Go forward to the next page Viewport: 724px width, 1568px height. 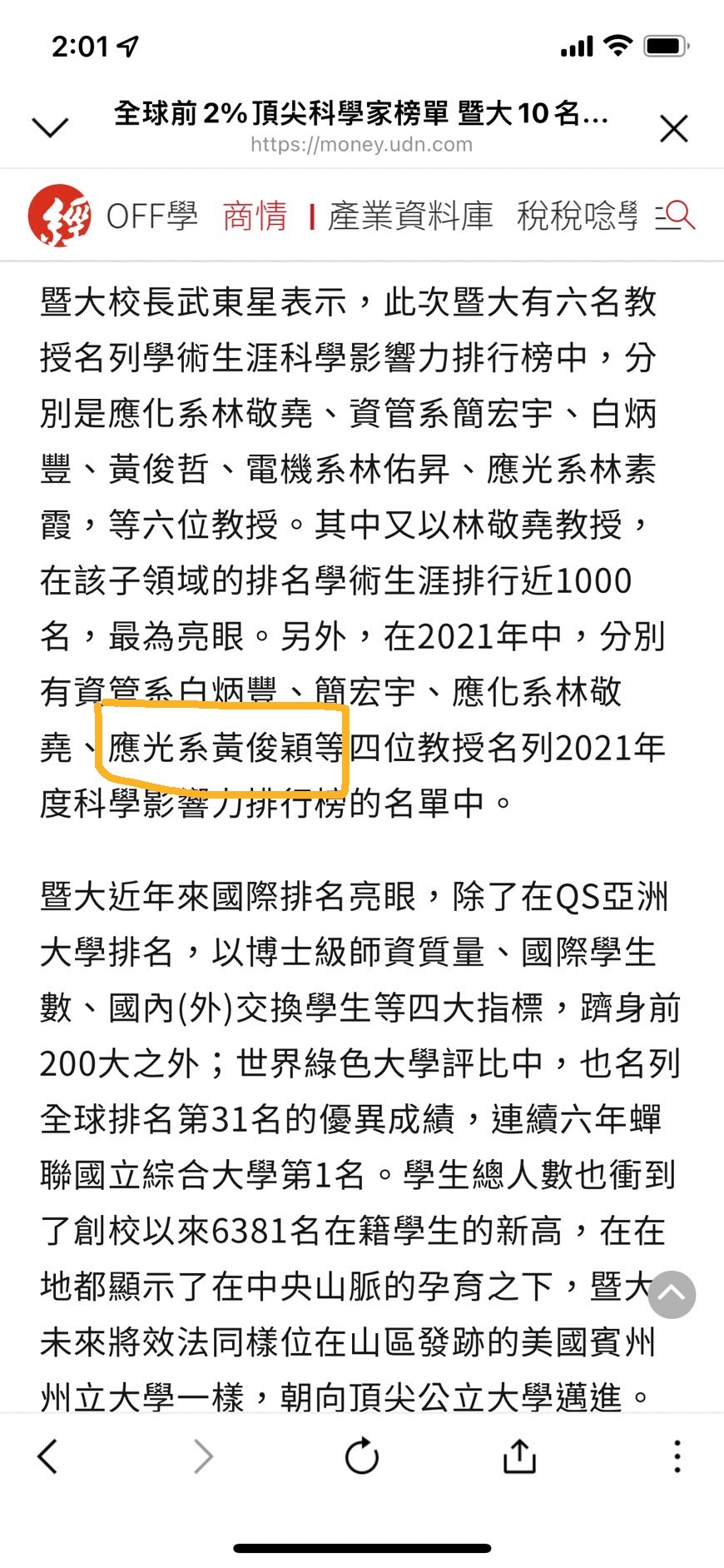tap(203, 1456)
